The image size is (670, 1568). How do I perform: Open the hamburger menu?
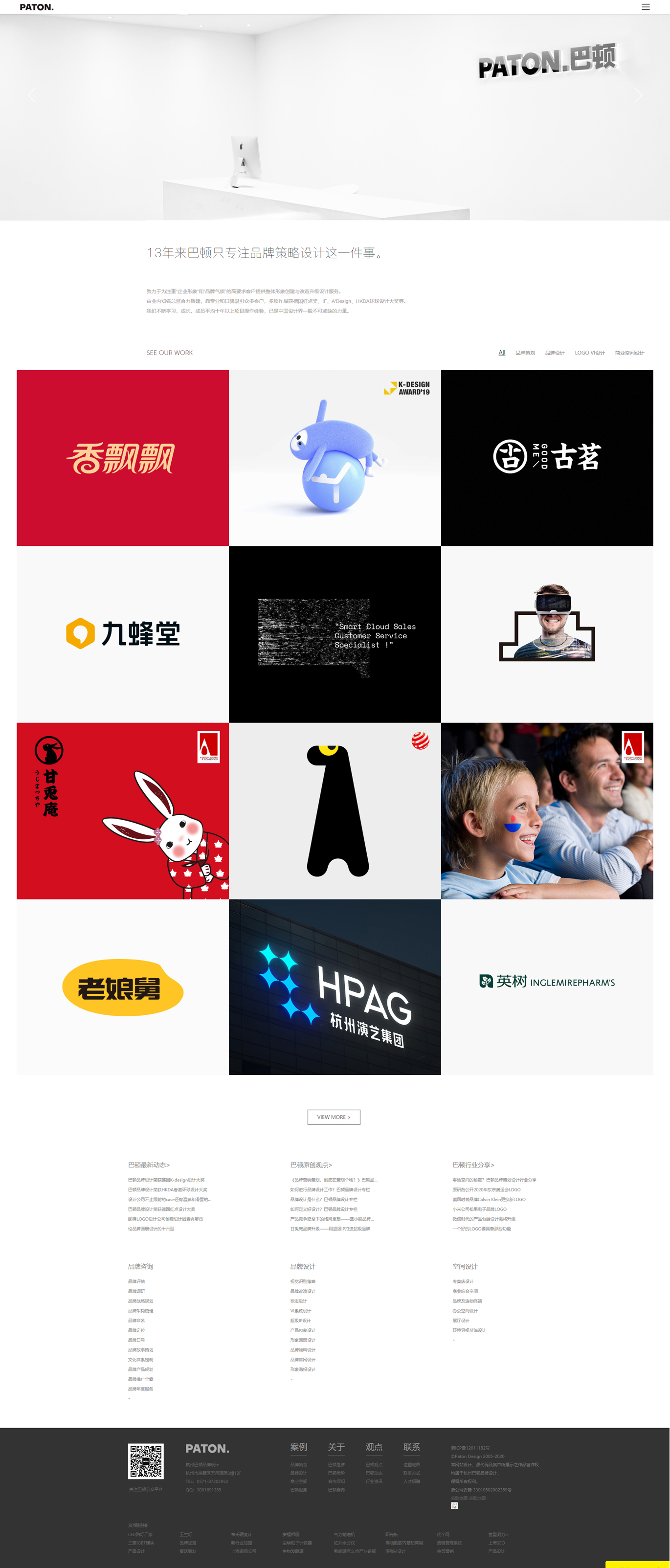coord(645,7)
